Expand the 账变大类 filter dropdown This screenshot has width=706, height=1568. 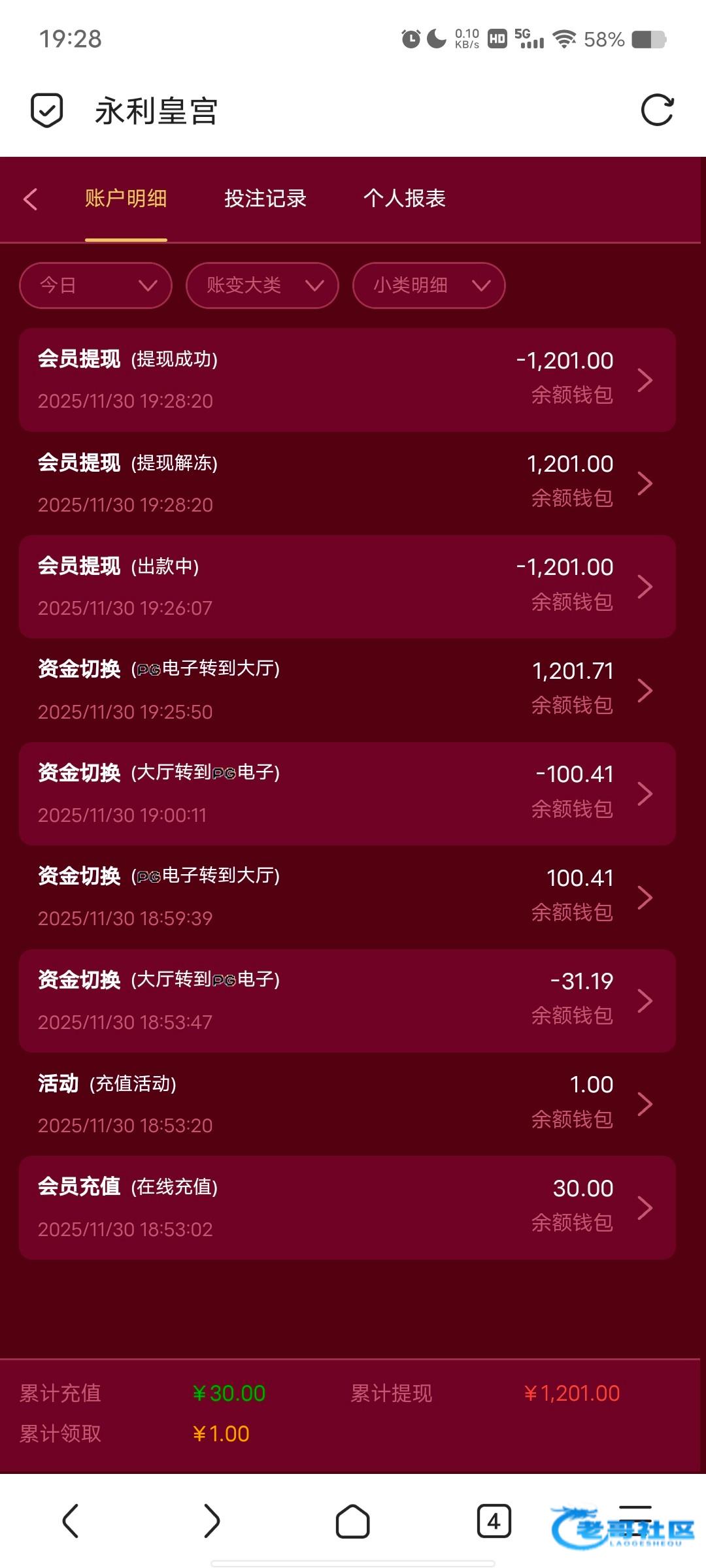click(x=262, y=286)
